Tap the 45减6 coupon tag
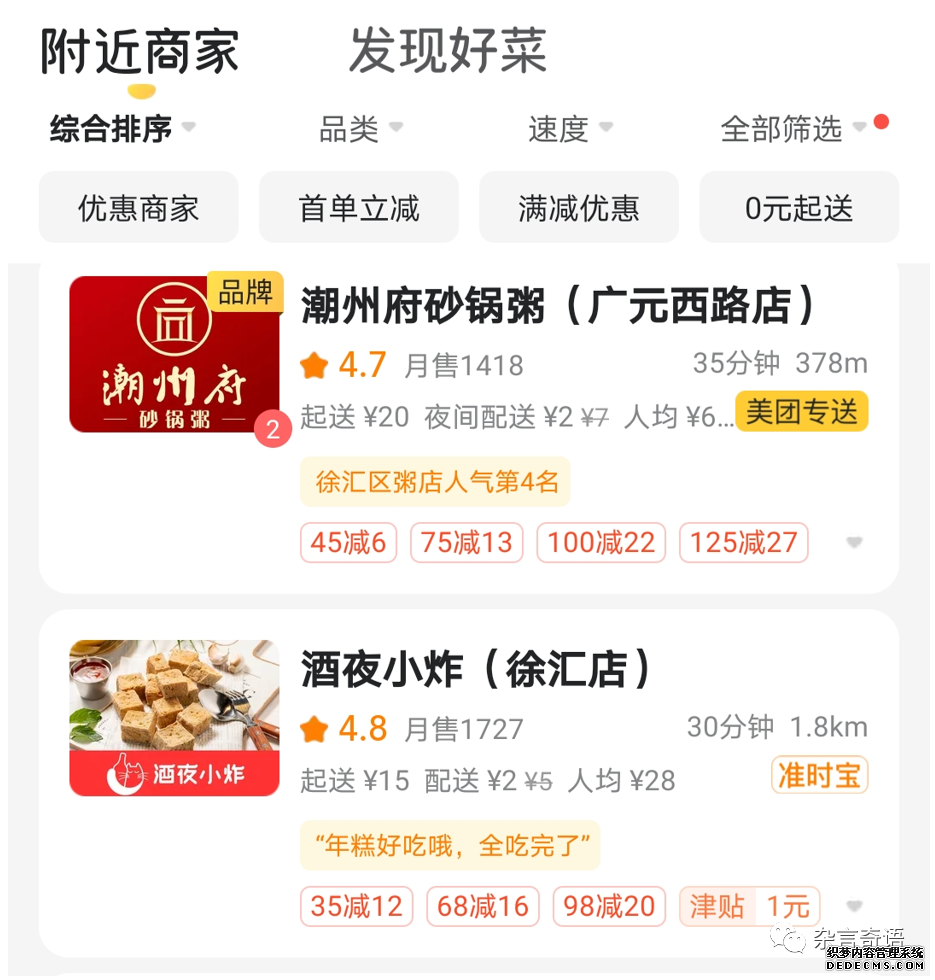Image resolution: width=935 pixels, height=980 pixels. [348, 542]
